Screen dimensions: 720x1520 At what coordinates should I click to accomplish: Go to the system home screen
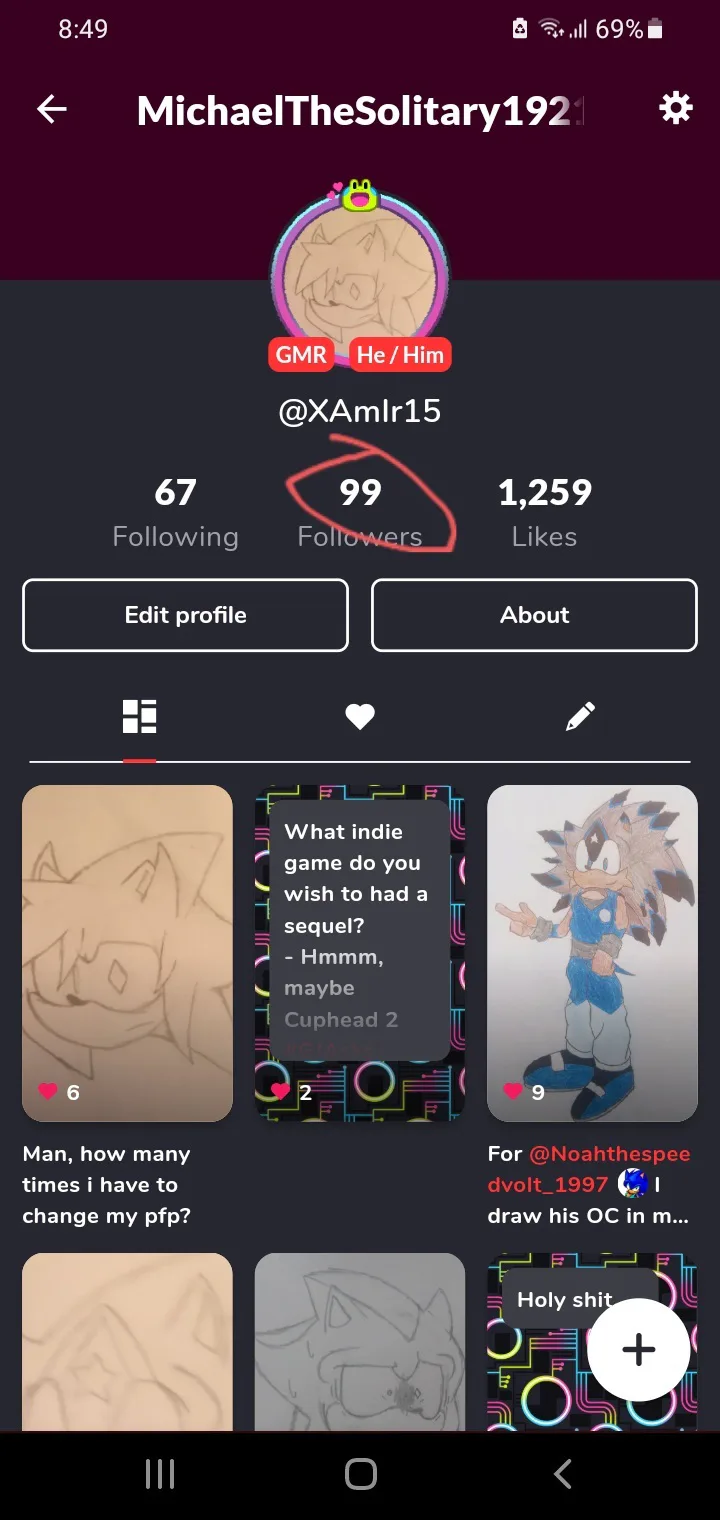point(360,1473)
